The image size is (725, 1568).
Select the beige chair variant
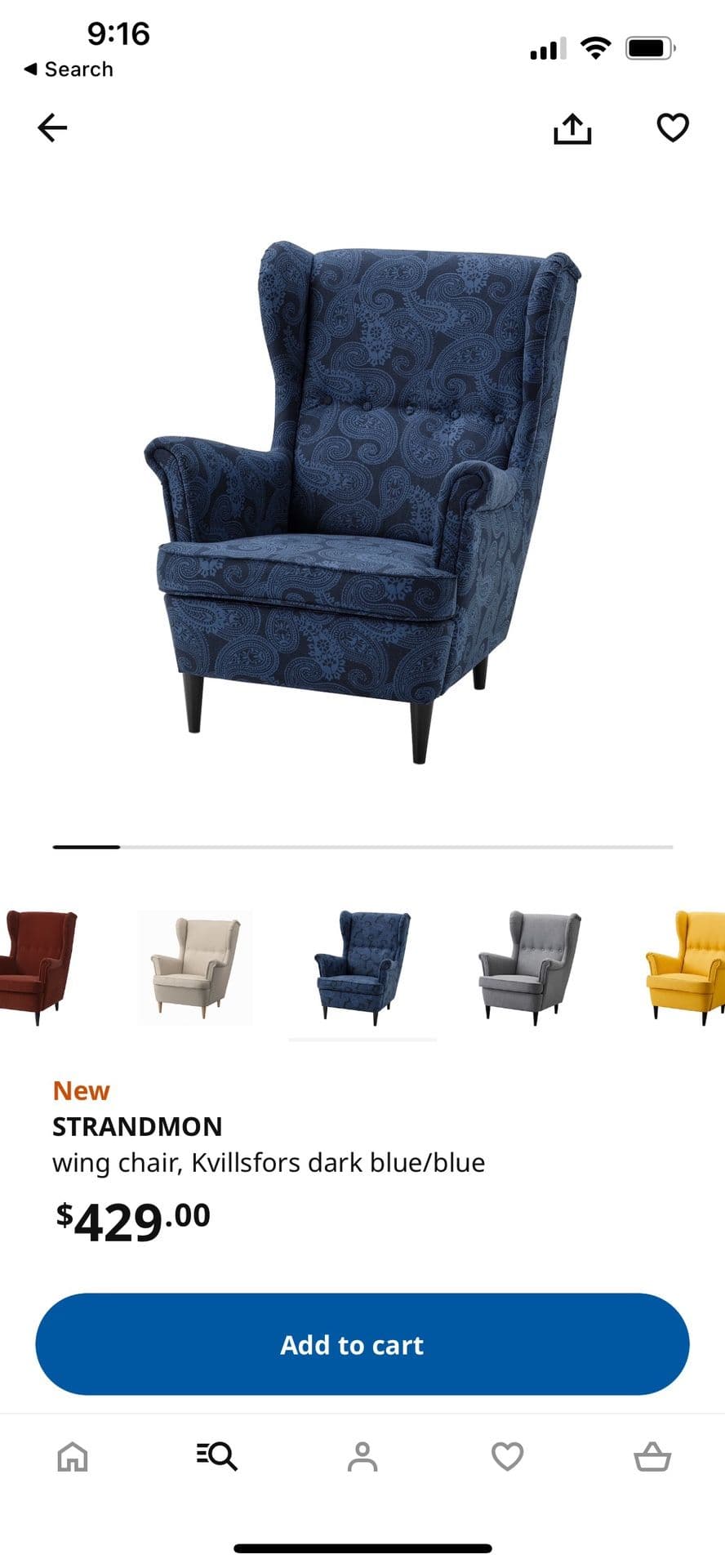[x=196, y=968]
